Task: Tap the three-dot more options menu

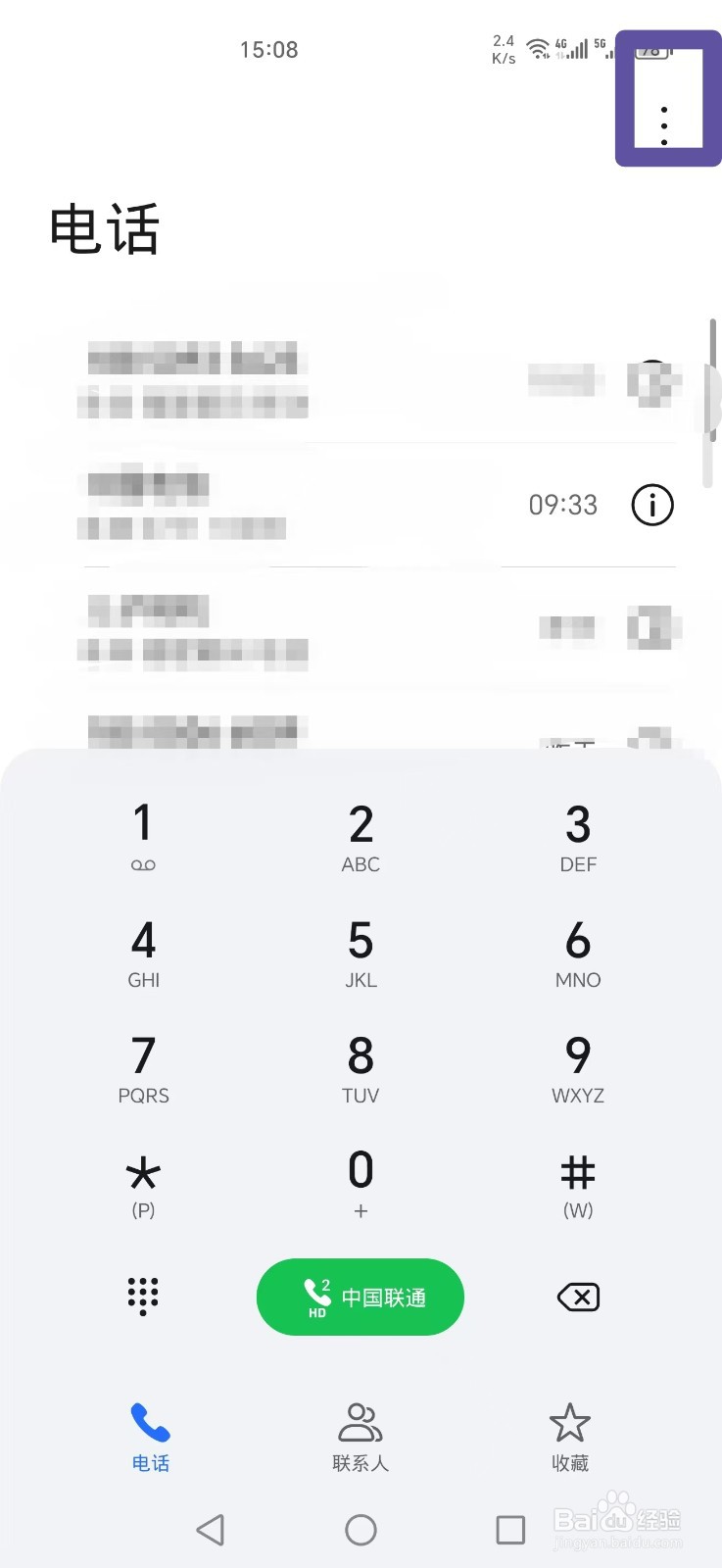Action: coord(664,125)
